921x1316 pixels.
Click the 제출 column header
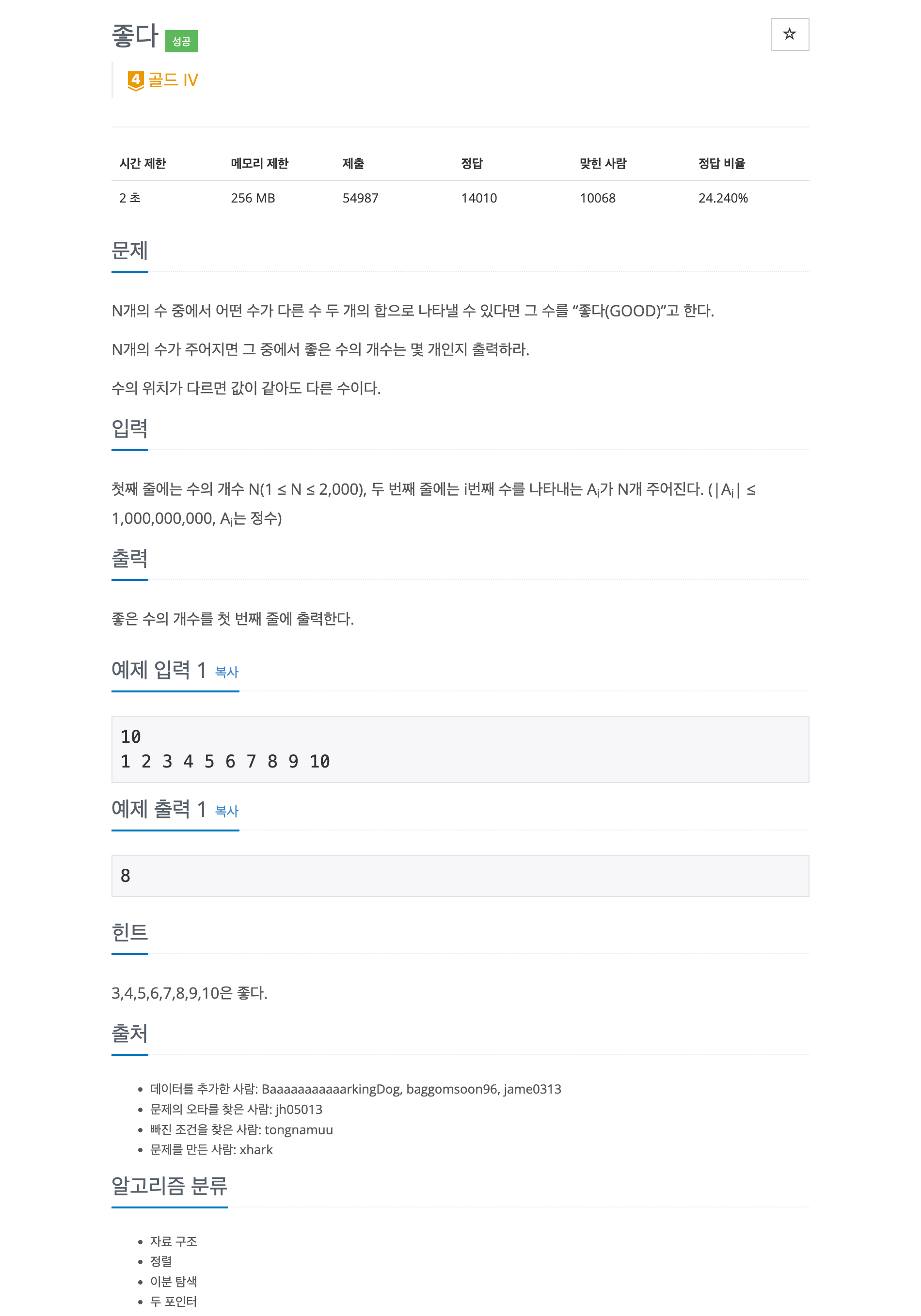click(x=354, y=163)
